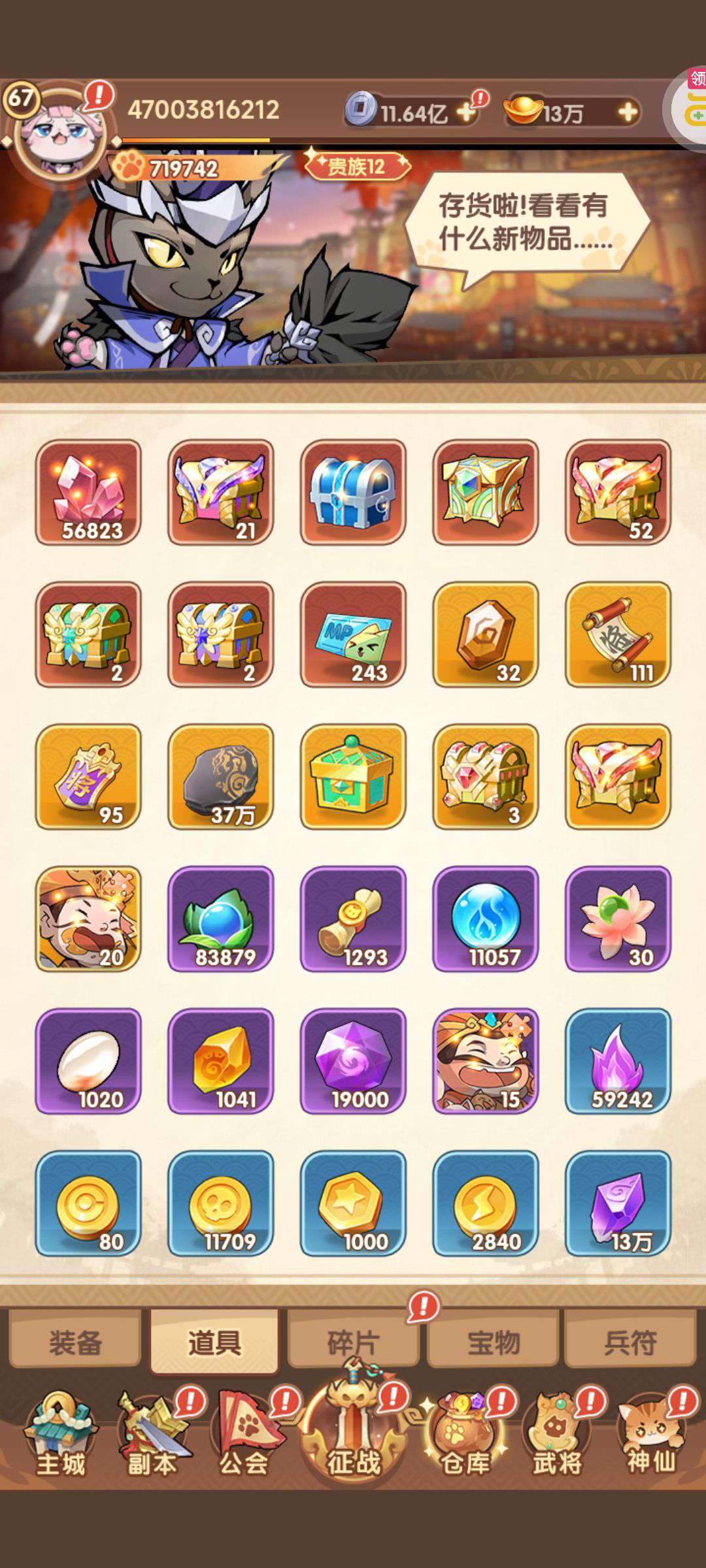Switch to the 兵符 tab
The width and height of the screenshot is (706, 1568).
(x=630, y=1343)
